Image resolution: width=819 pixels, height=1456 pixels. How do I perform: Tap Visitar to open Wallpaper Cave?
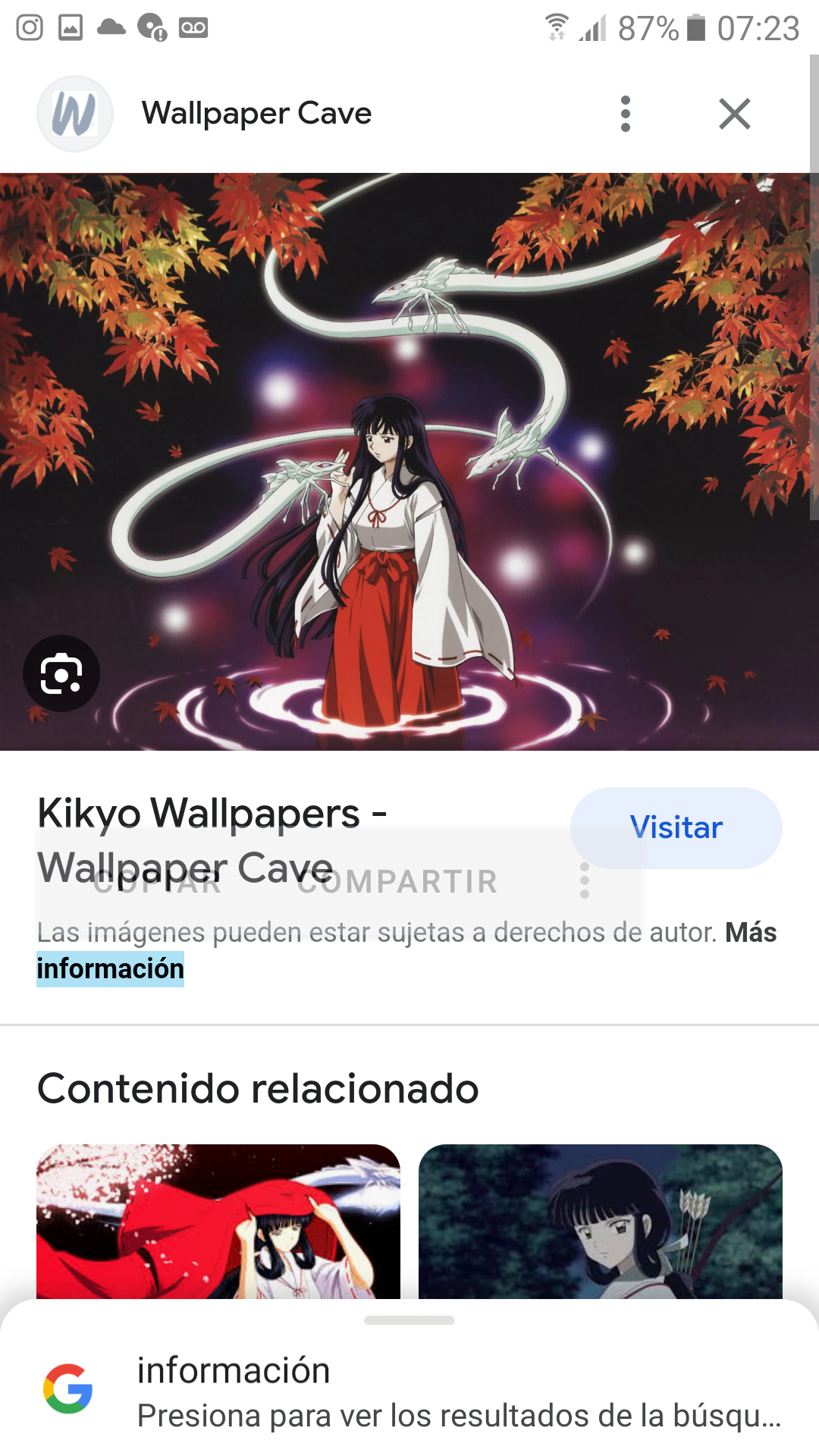(x=676, y=827)
